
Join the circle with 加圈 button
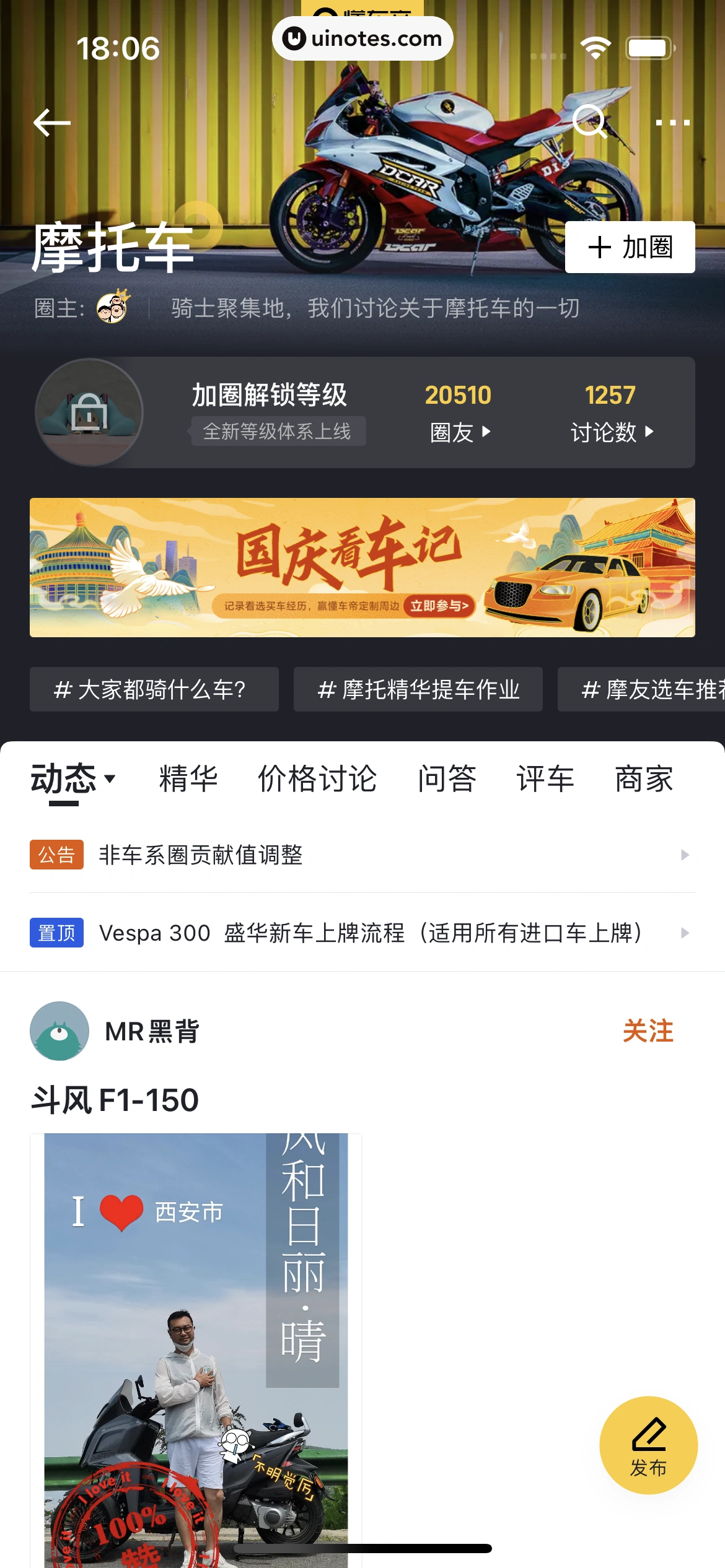[630, 247]
